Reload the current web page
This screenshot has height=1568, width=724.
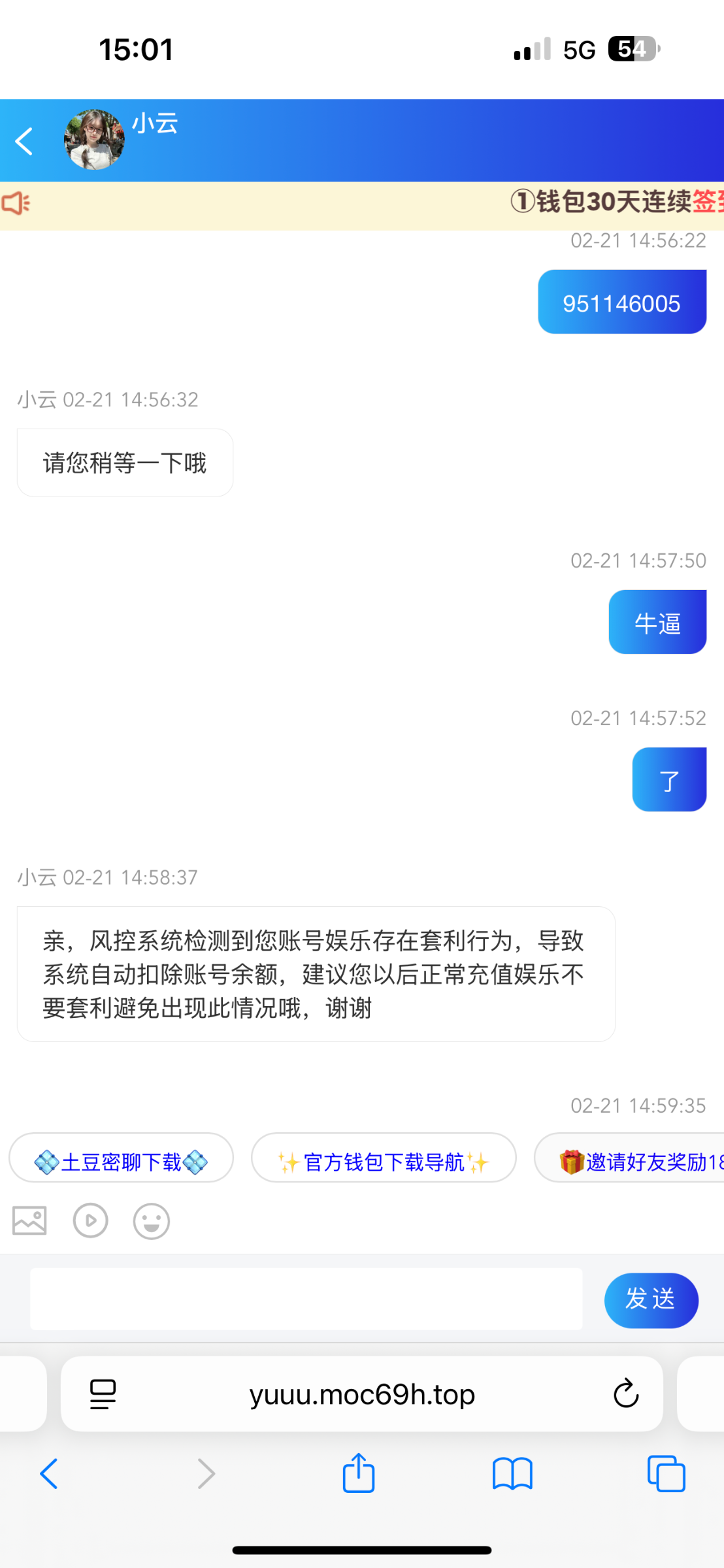click(x=625, y=1394)
